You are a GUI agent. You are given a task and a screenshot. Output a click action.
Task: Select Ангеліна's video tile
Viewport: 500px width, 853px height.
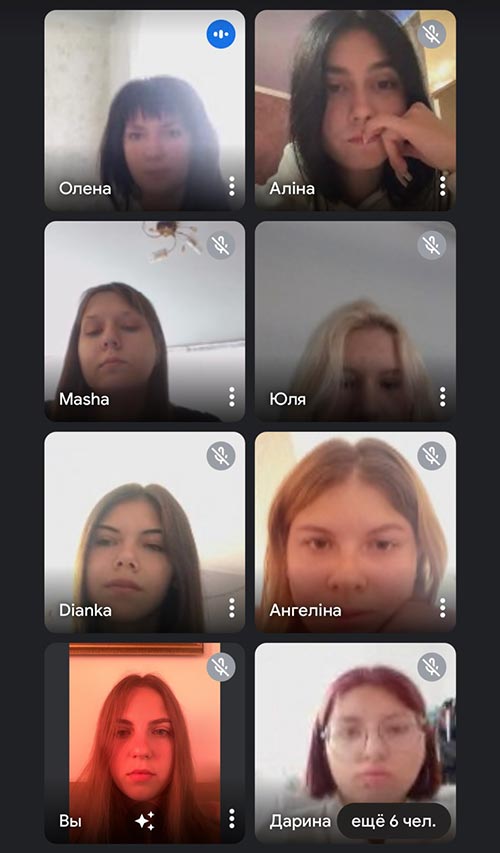click(355, 532)
